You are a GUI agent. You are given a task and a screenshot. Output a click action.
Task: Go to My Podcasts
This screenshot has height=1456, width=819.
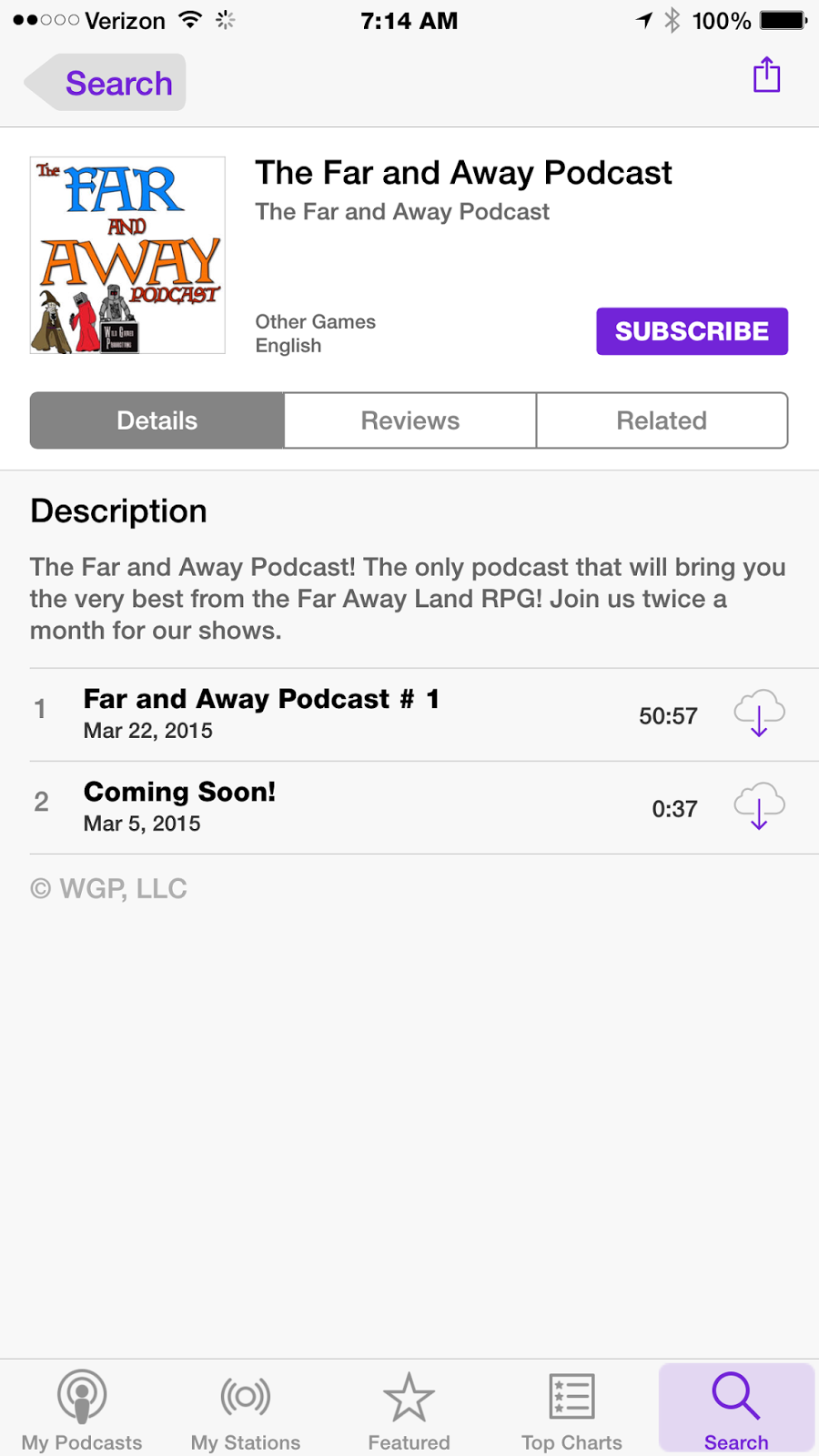(82, 1410)
